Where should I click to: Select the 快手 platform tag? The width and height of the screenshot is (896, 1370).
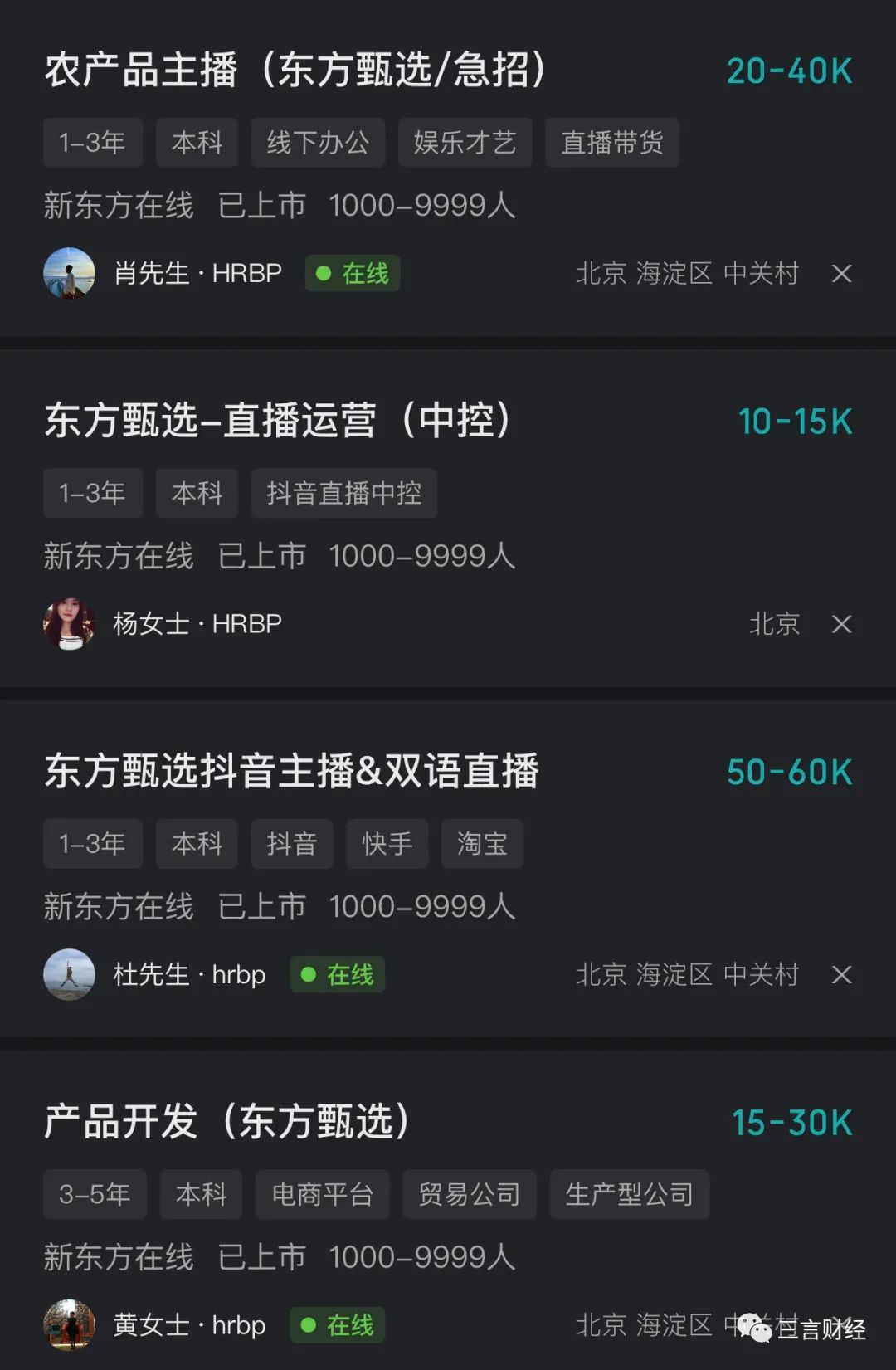tap(387, 843)
